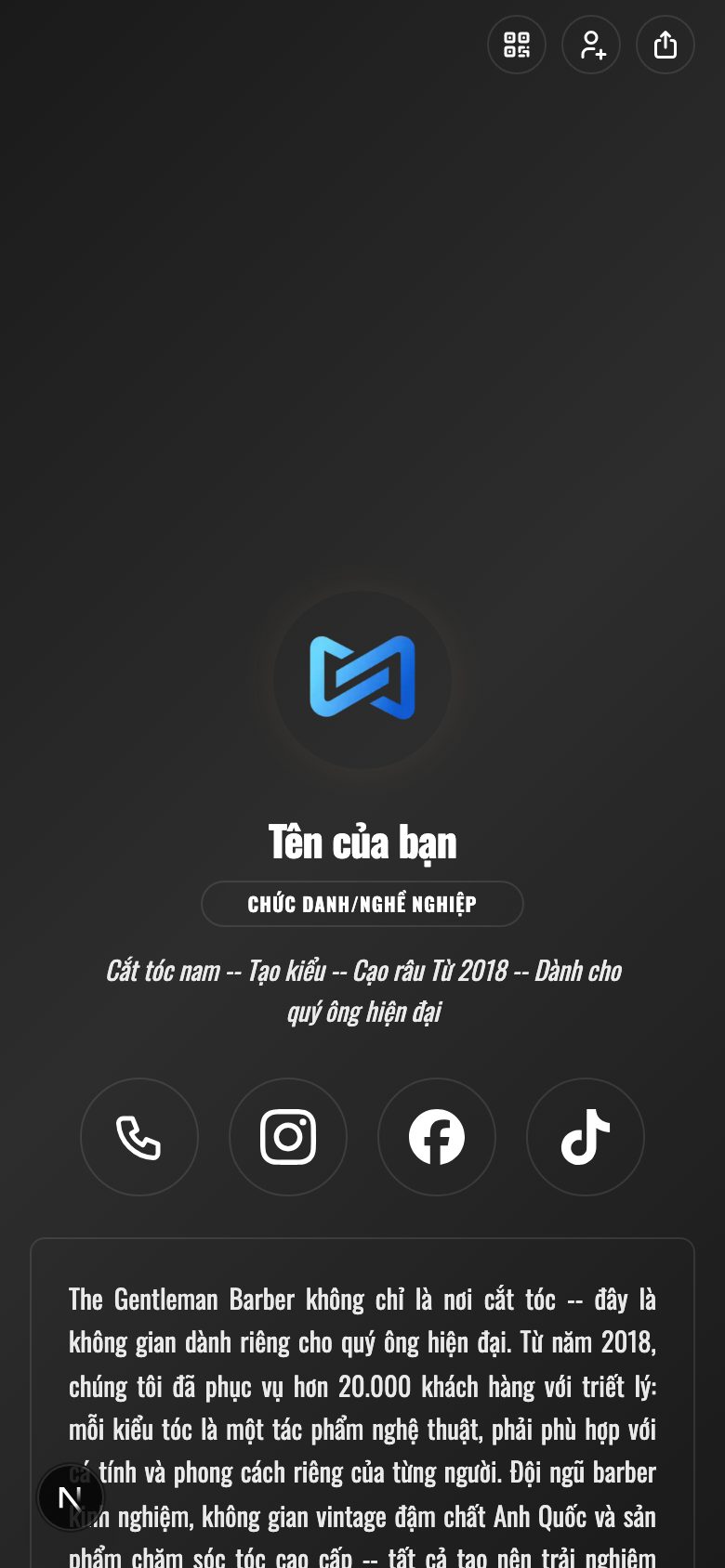This screenshot has height=1568, width=725.
Task: Click the words 'The Gentleman Barber'
Action: click(x=175, y=1300)
